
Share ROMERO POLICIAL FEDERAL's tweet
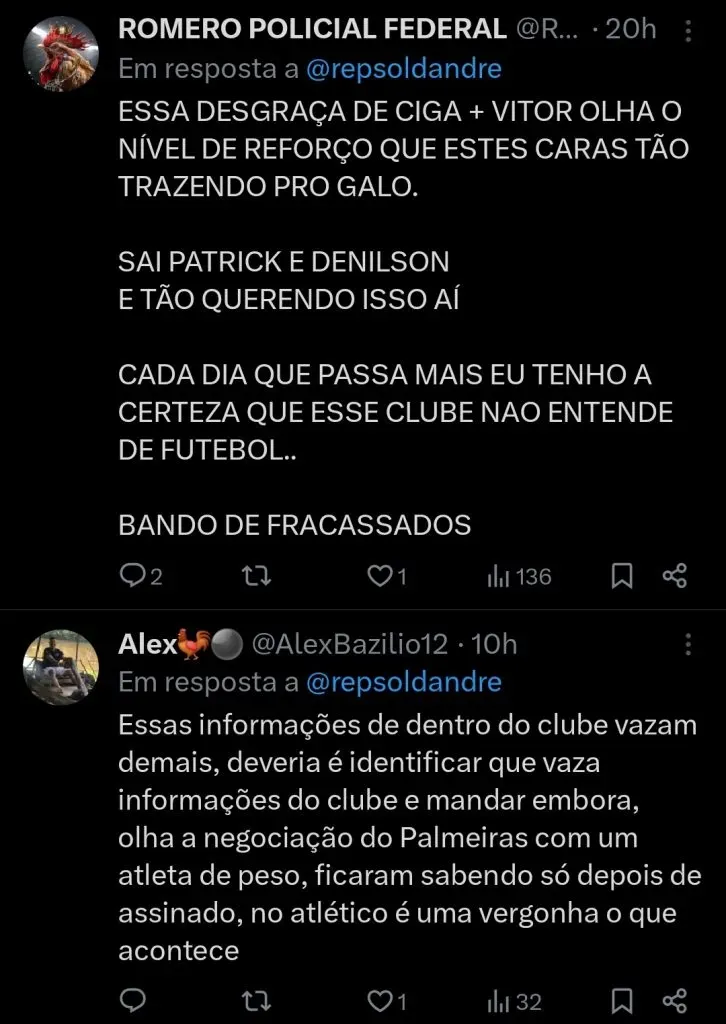(676, 576)
